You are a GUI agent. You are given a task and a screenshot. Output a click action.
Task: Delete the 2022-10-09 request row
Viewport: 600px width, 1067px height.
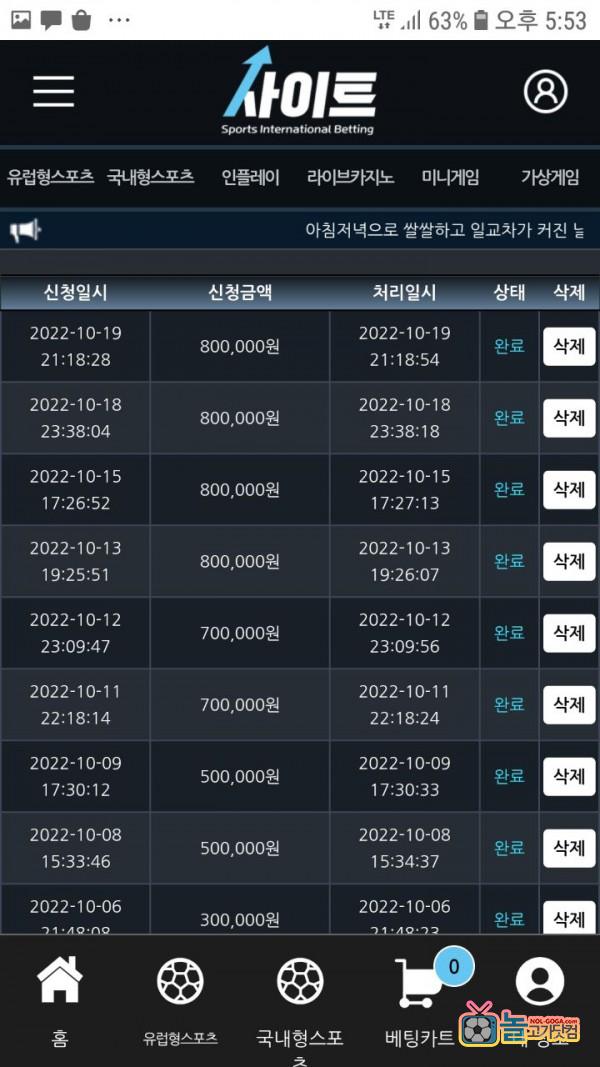(x=569, y=776)
